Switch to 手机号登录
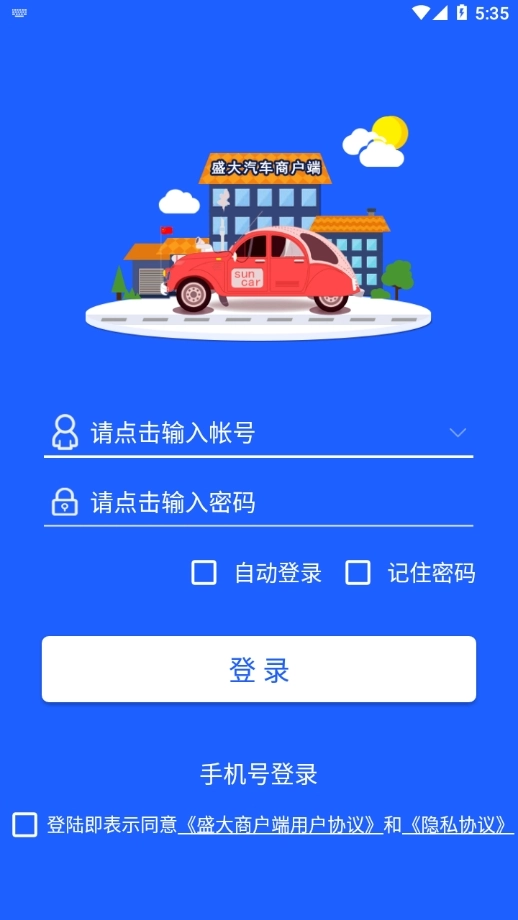Viewport: 518px width, 920px height. [x=259, y=774]
